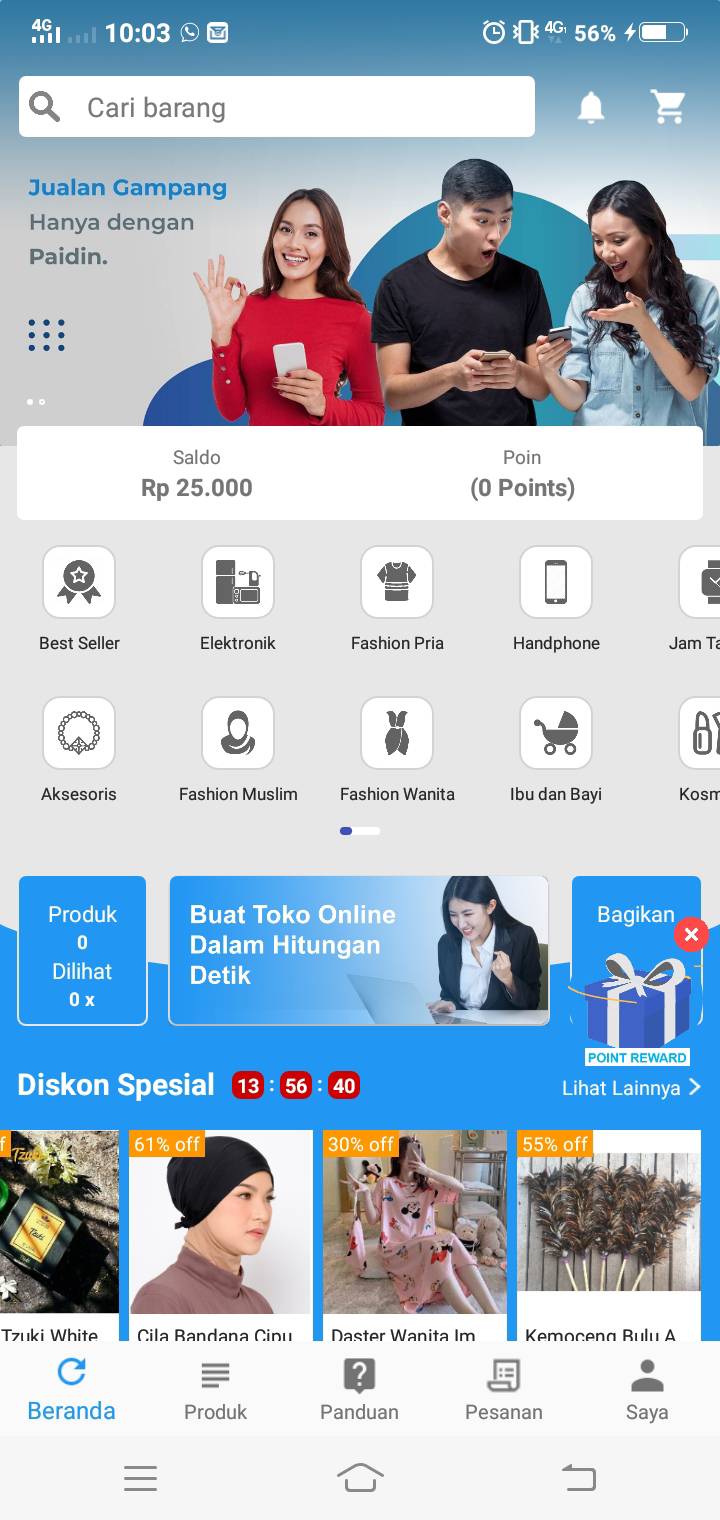Open the Kemoceng Bulu product card

(609, 1236)
